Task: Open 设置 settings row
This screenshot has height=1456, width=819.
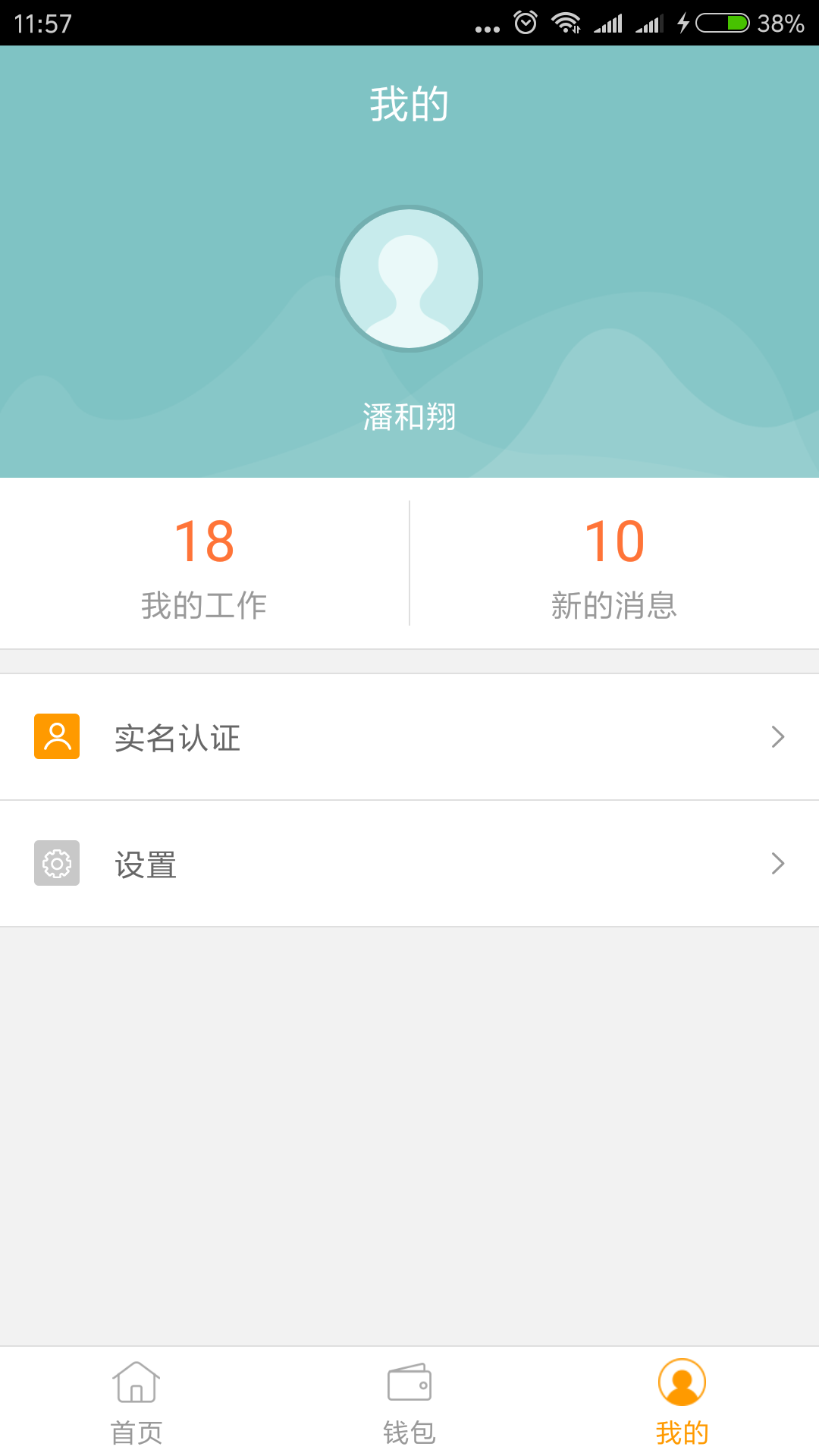Action: 409,864
